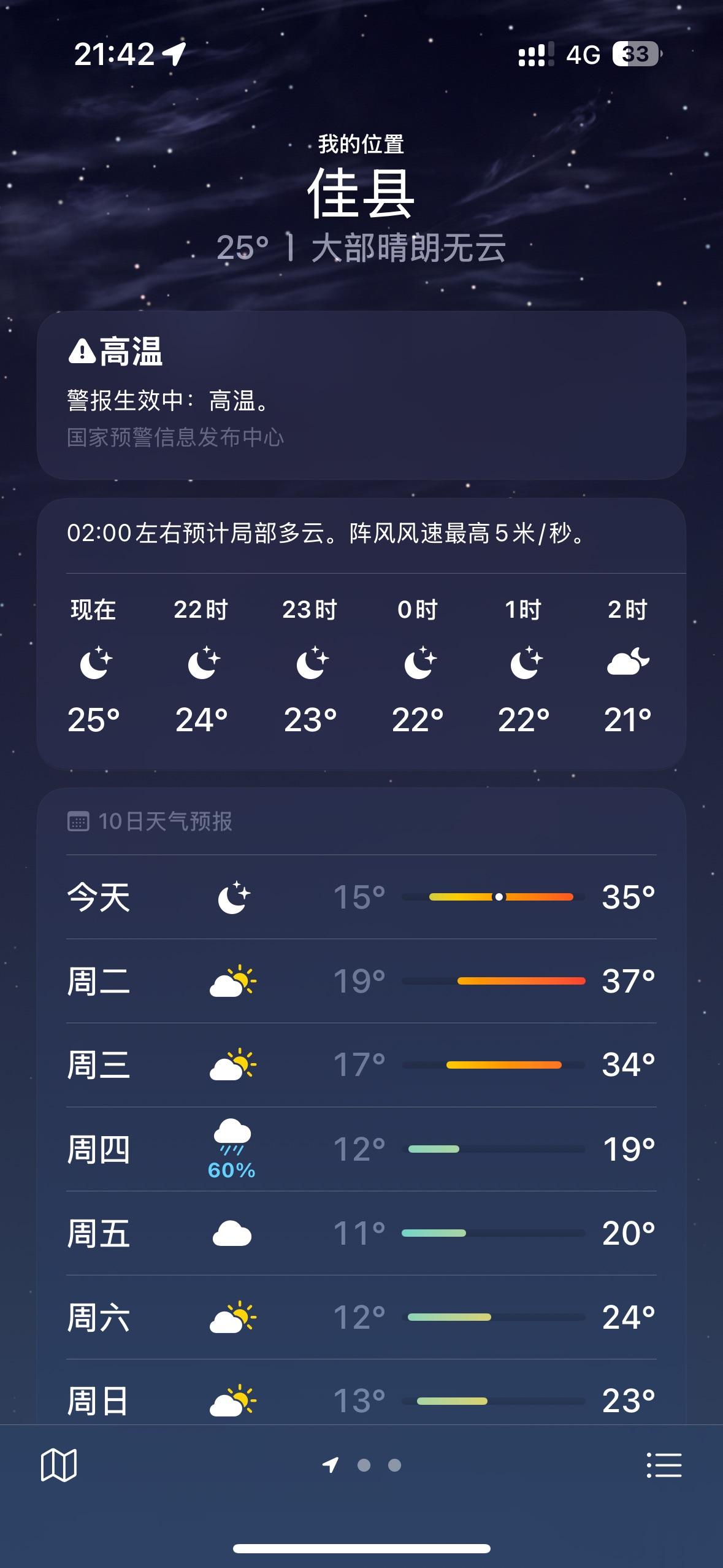This screenshot has width=723, height=1568.
Task: Open the city list menu icon
Action: click(x=664, y=1465)
